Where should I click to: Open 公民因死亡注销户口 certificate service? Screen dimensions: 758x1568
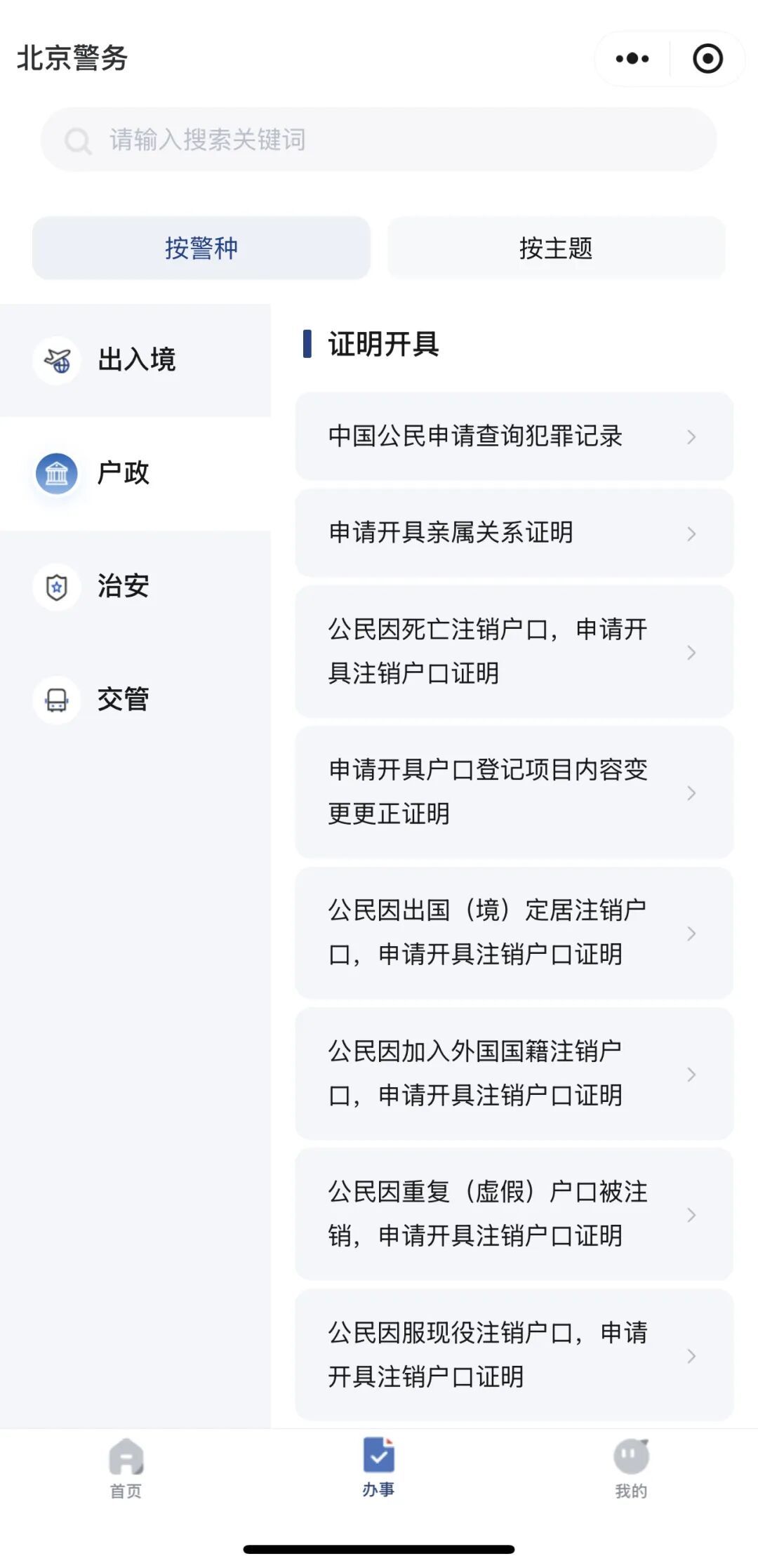514,651
